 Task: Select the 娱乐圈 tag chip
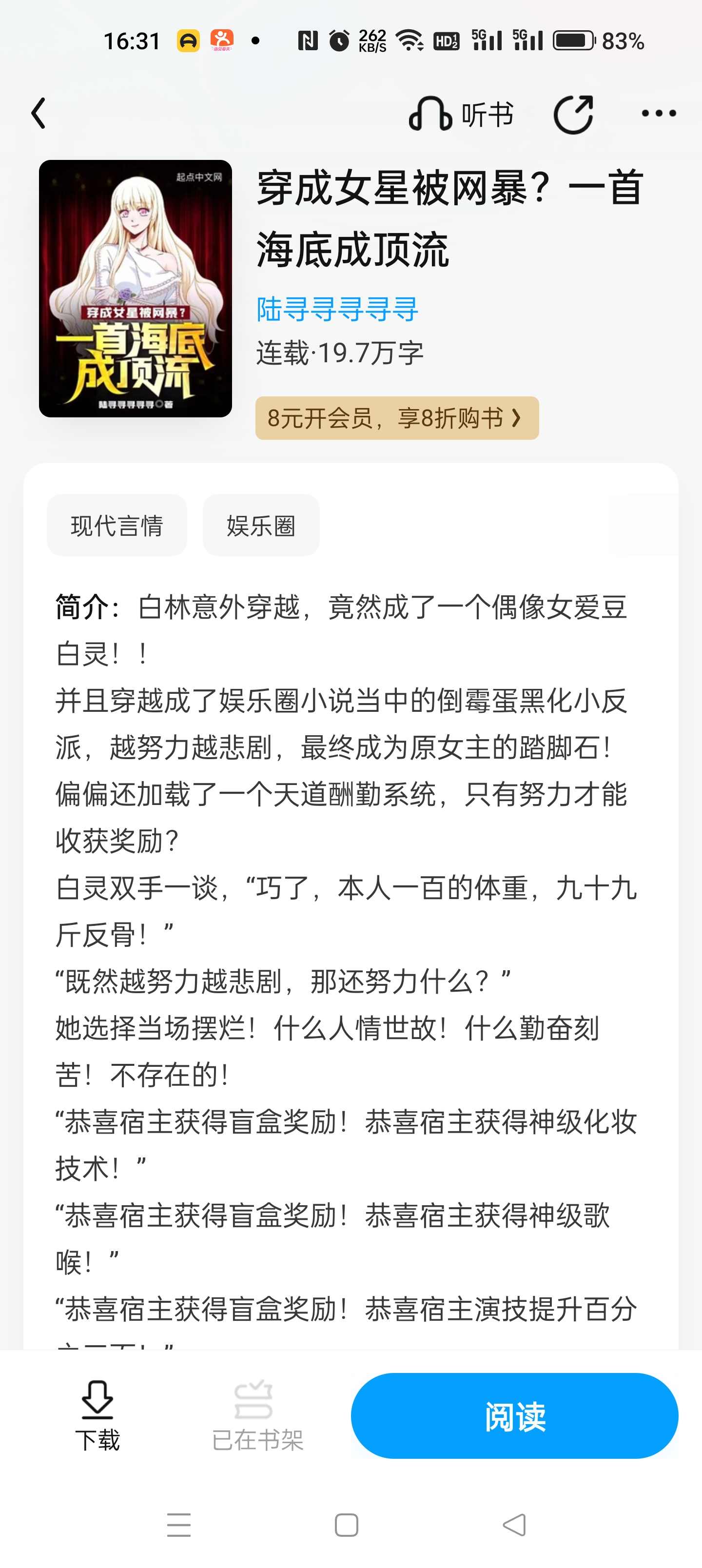click(x=261, y=525)
